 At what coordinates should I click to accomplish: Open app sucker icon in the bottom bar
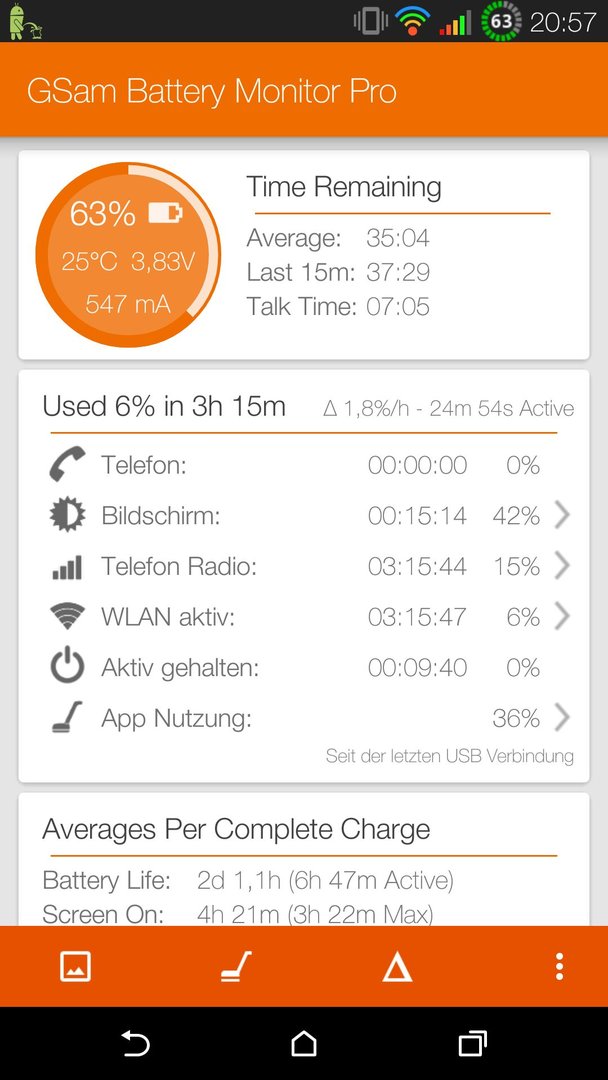click(x=236, y=966)
